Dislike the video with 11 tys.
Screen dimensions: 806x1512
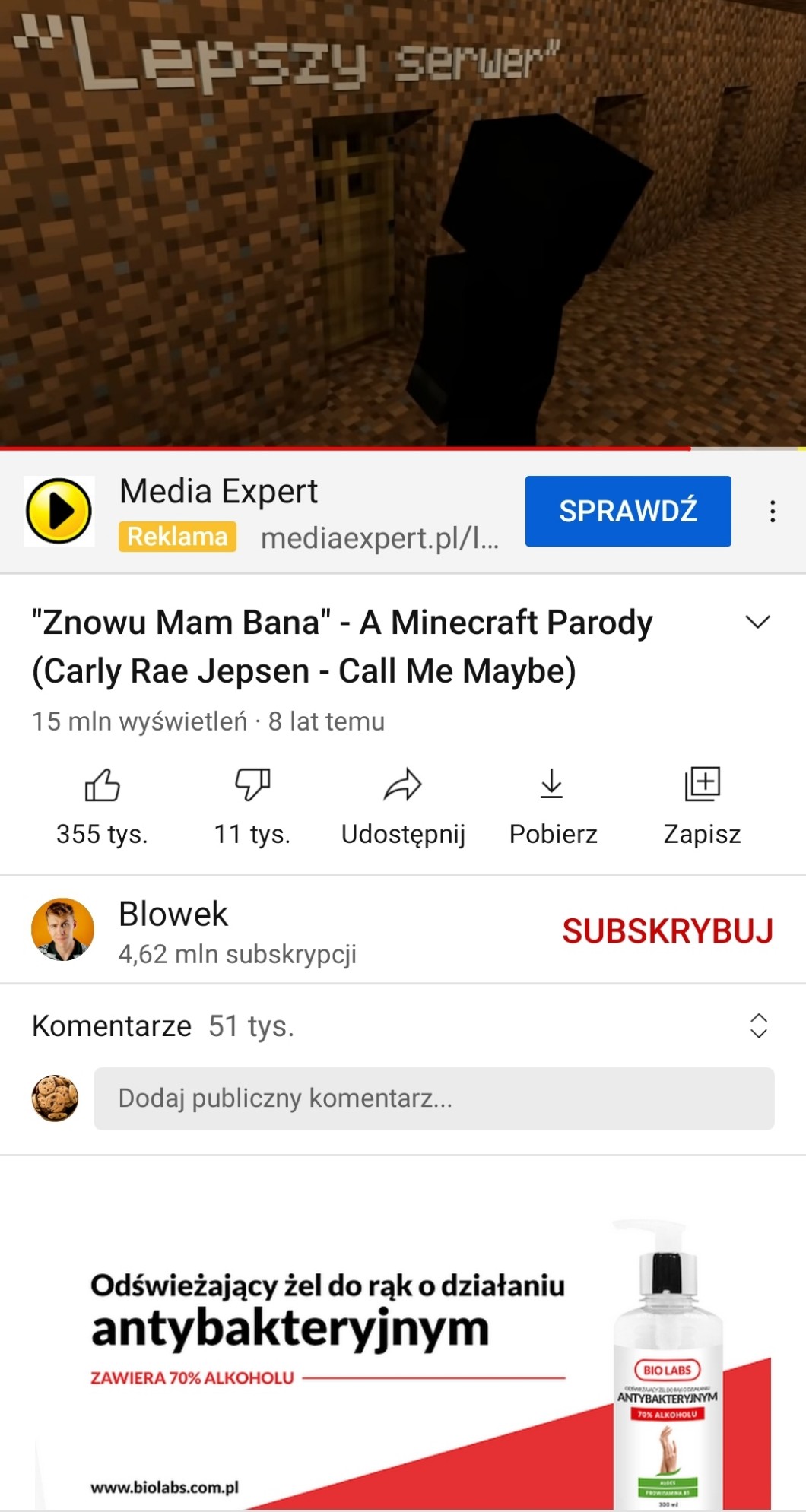[x=252, y=804]
